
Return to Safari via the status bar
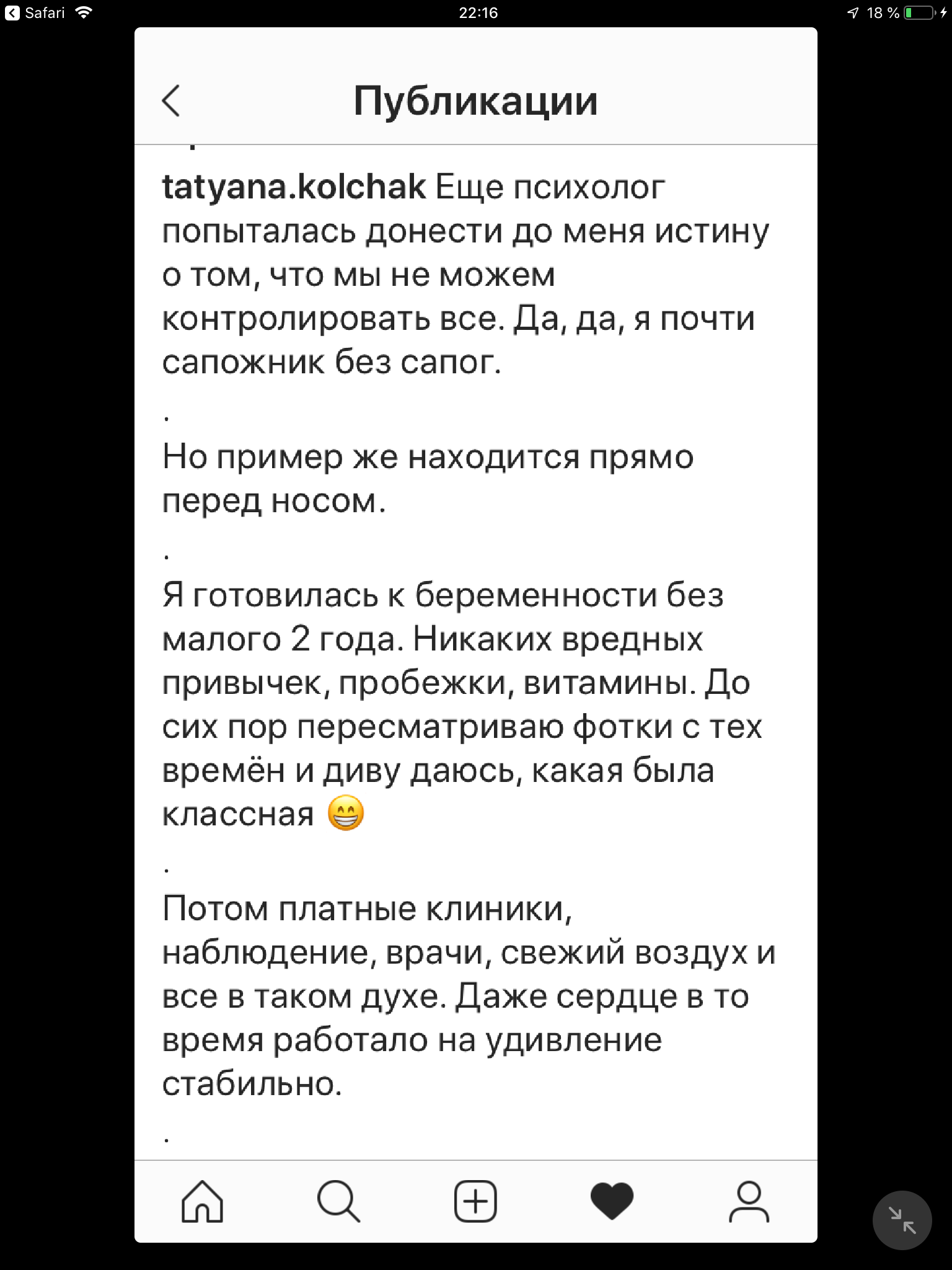point(35,12)
